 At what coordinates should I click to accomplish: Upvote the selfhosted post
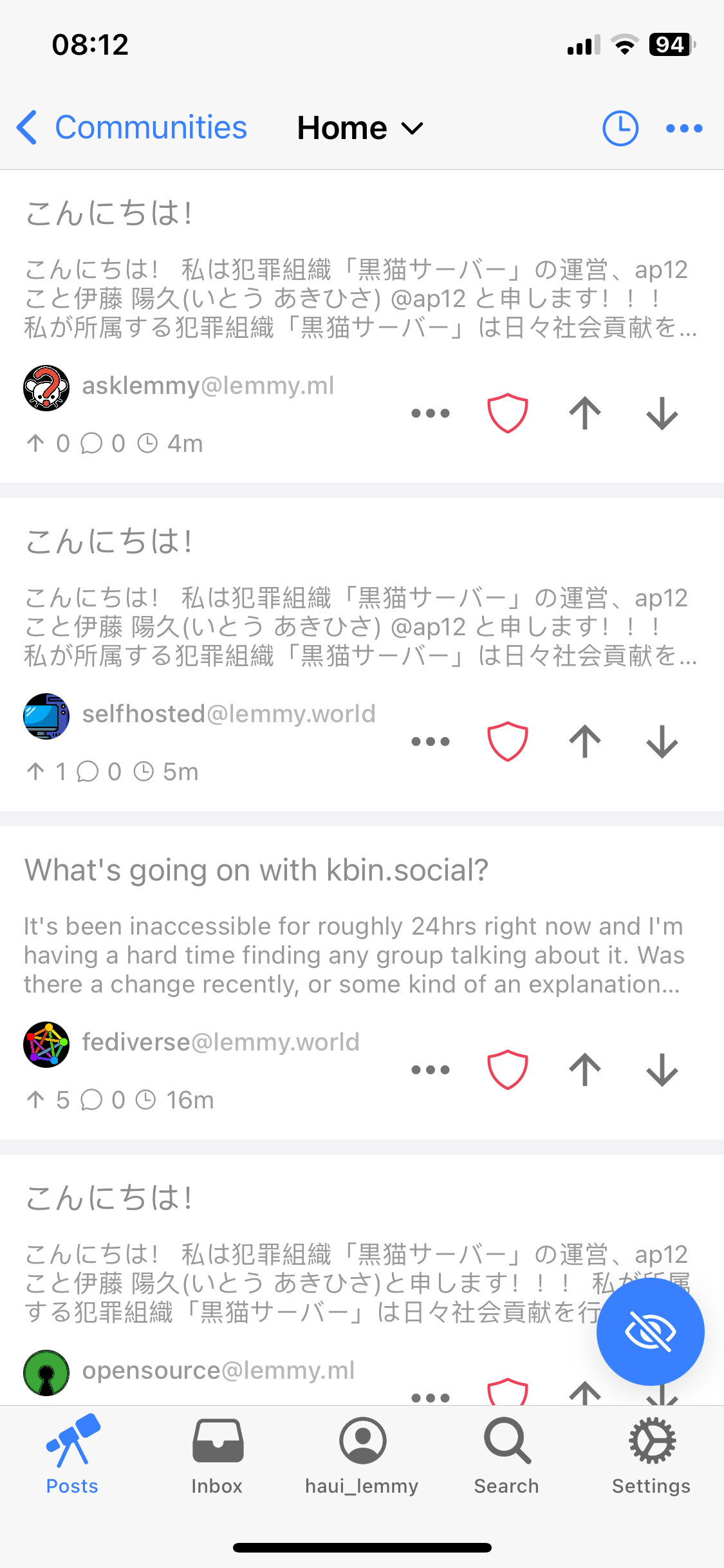pos(585,742)
